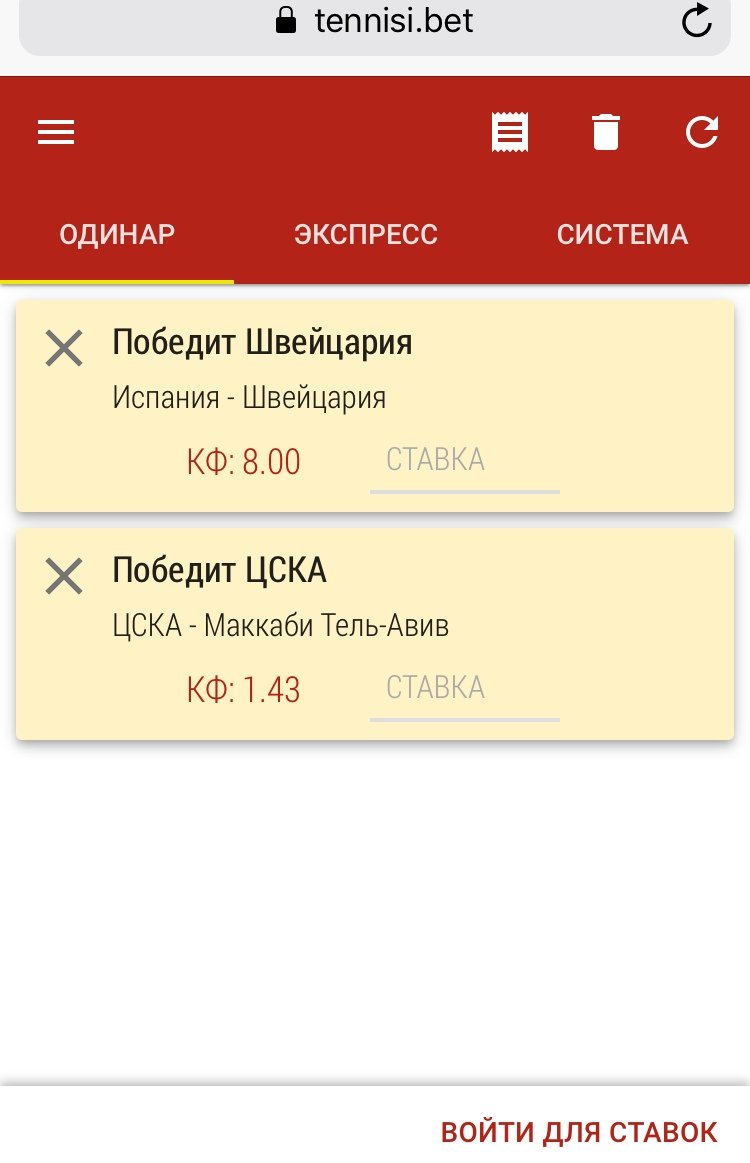Reload the tennisi.bet page in browser
Image resolution: width=750 pixels, height=1163 pixels.
[696, 21]
